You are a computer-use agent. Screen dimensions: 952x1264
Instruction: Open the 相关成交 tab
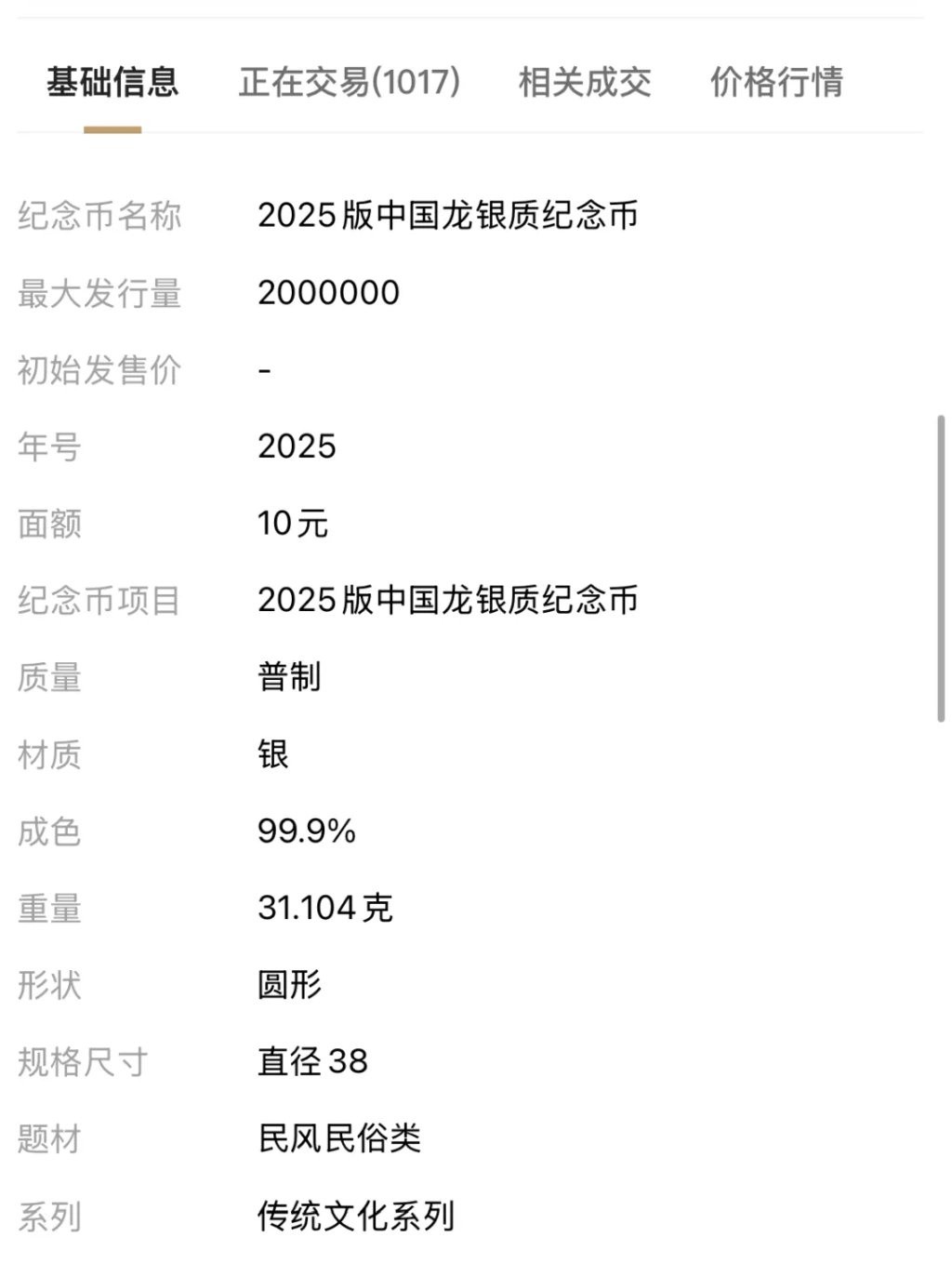(x=585, y=82)
